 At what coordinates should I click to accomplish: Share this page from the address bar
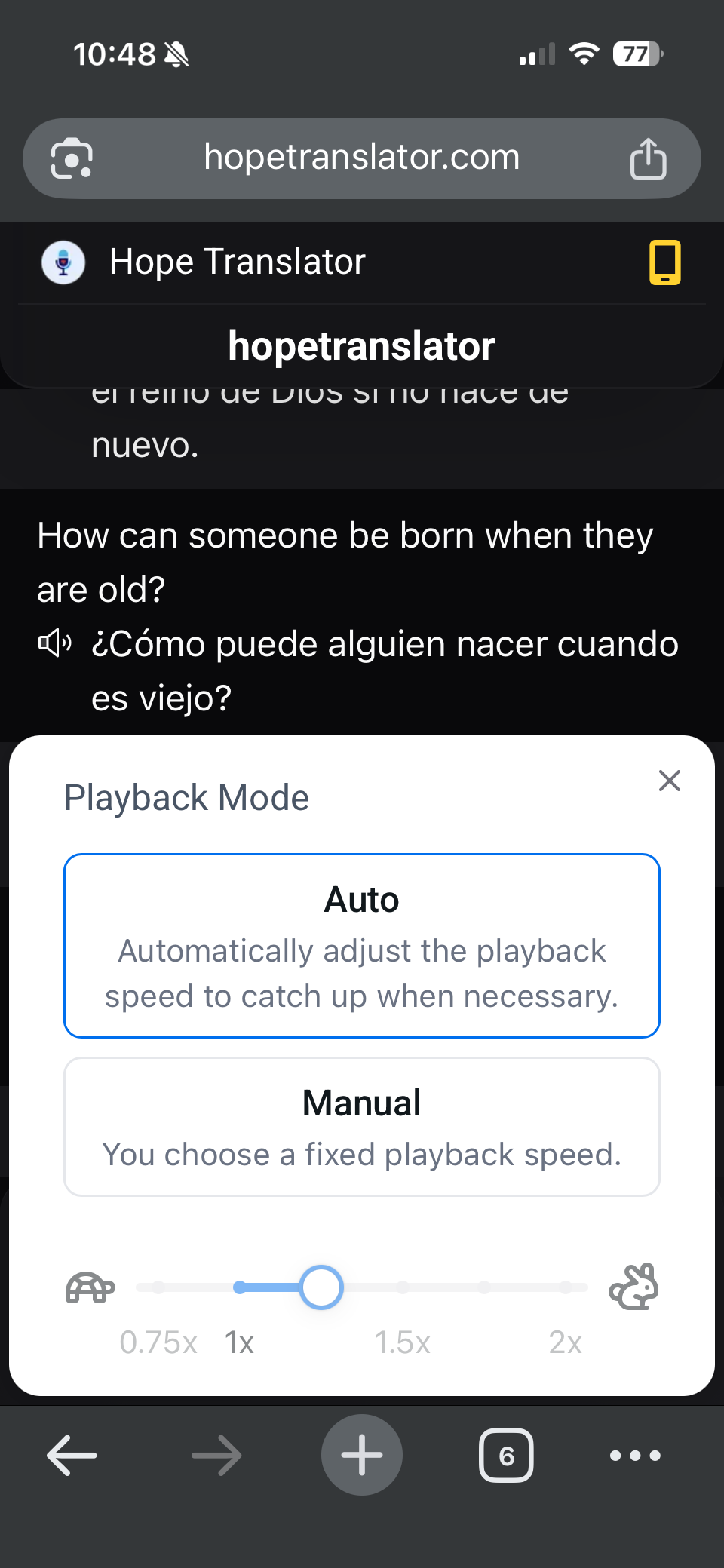tap(648, 158)
